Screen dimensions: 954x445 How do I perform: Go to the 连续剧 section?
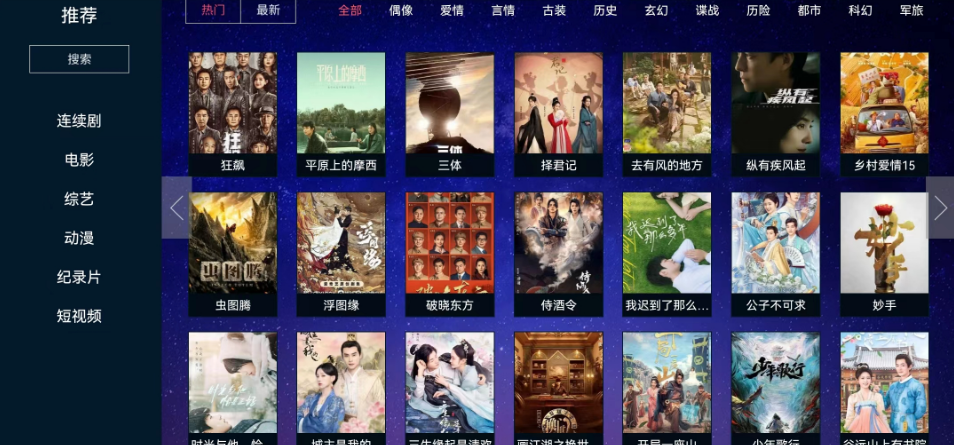(79, 121)
